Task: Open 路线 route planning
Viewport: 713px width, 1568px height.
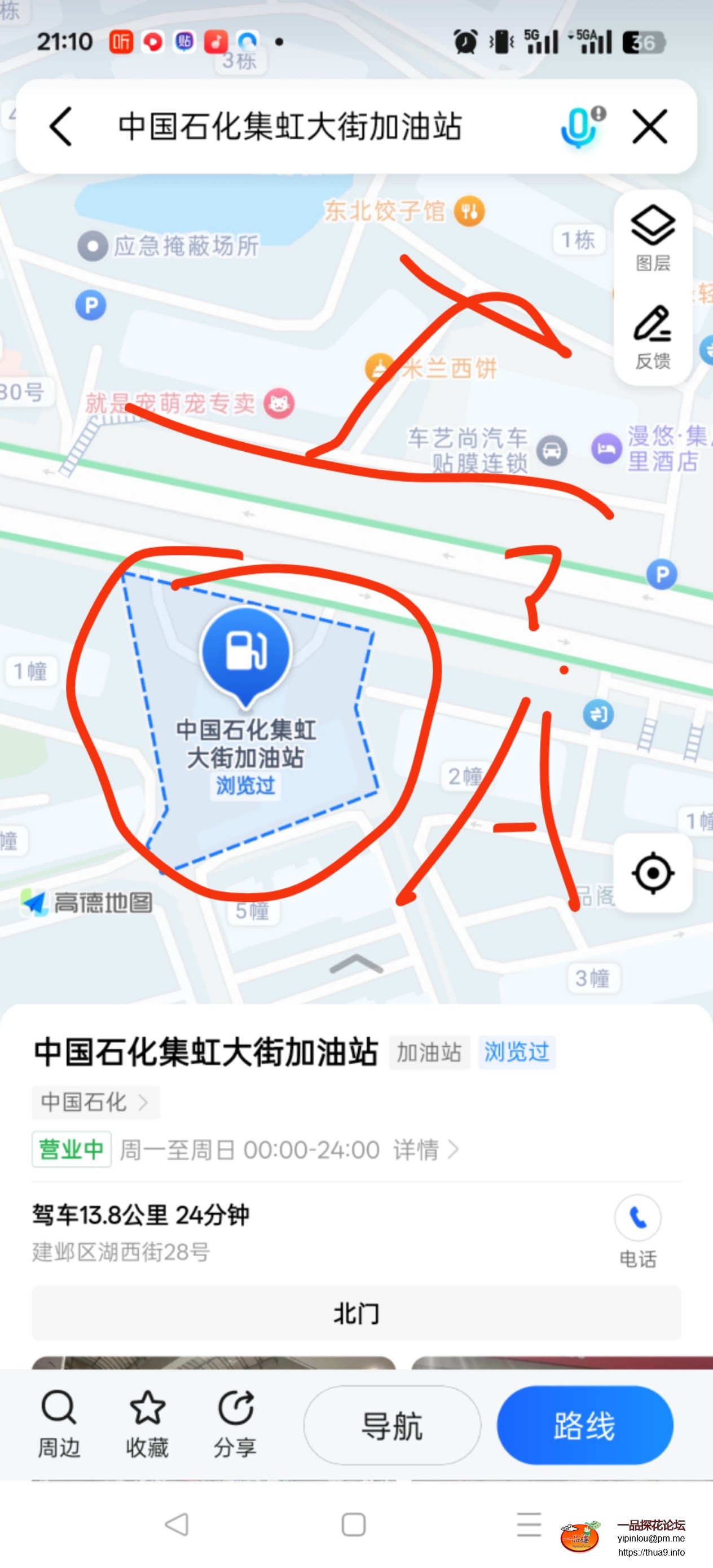Action: pos(584,1425)
